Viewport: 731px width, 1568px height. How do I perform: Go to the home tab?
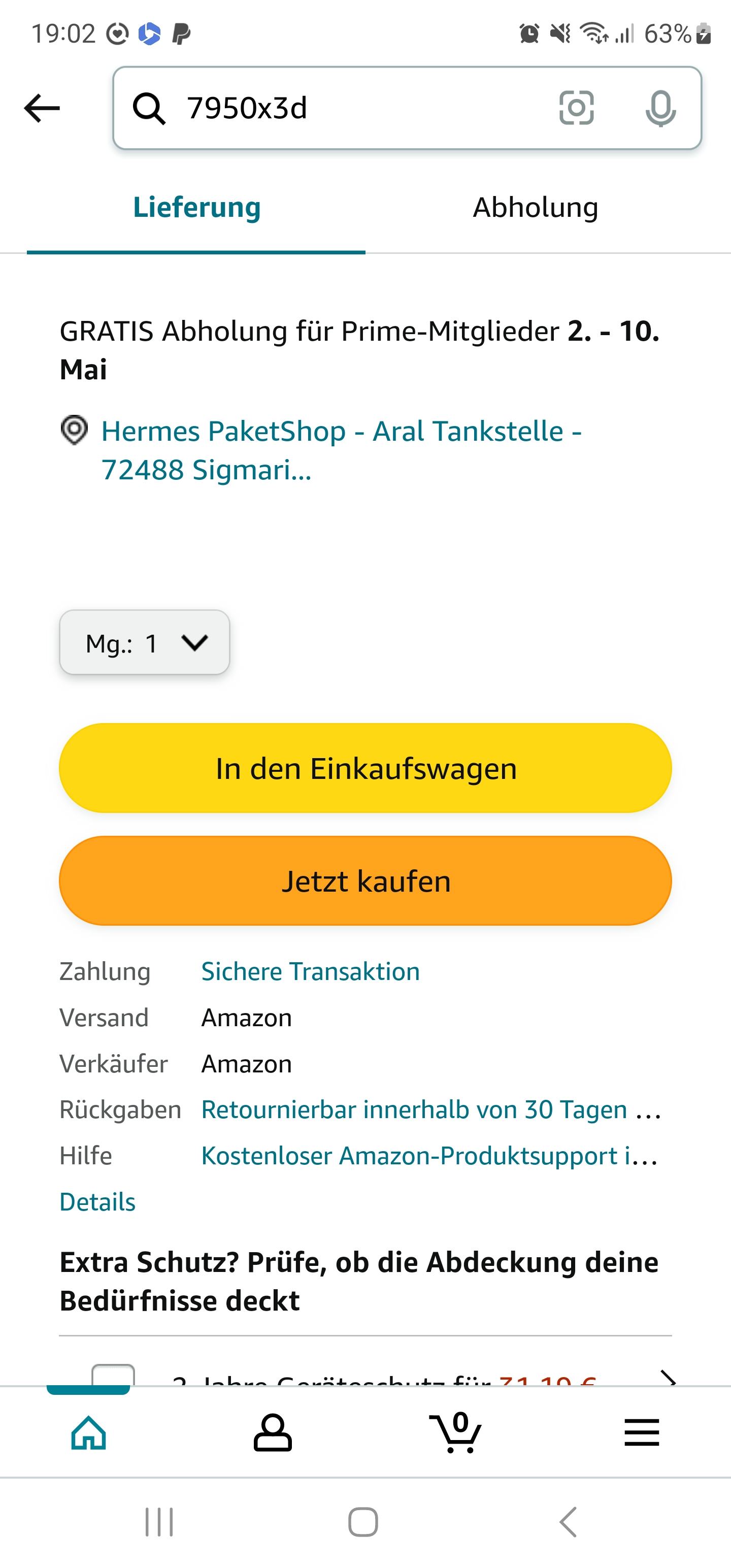click(x=89, y=1433)
